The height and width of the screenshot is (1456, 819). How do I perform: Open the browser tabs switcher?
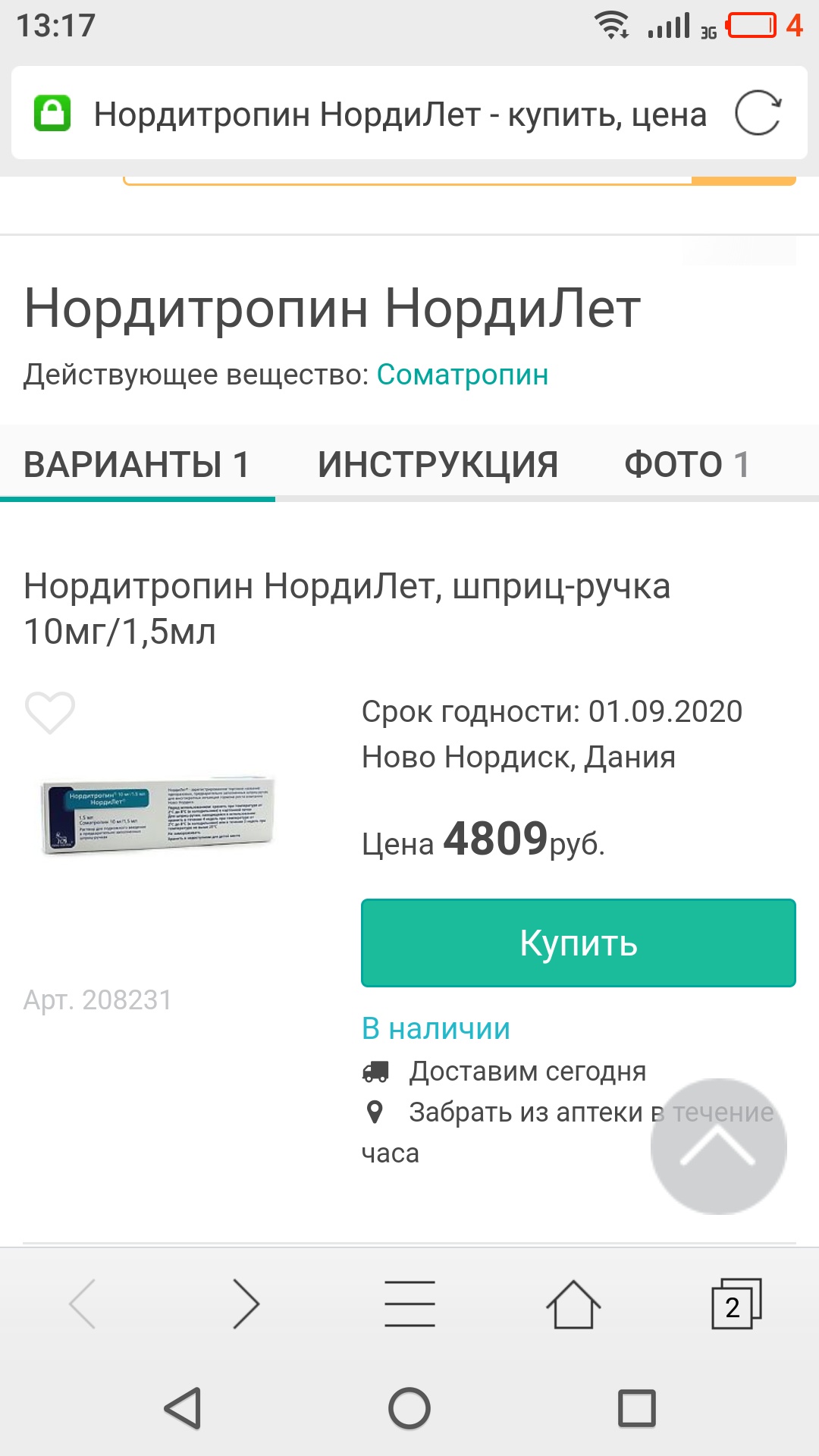736,1304
